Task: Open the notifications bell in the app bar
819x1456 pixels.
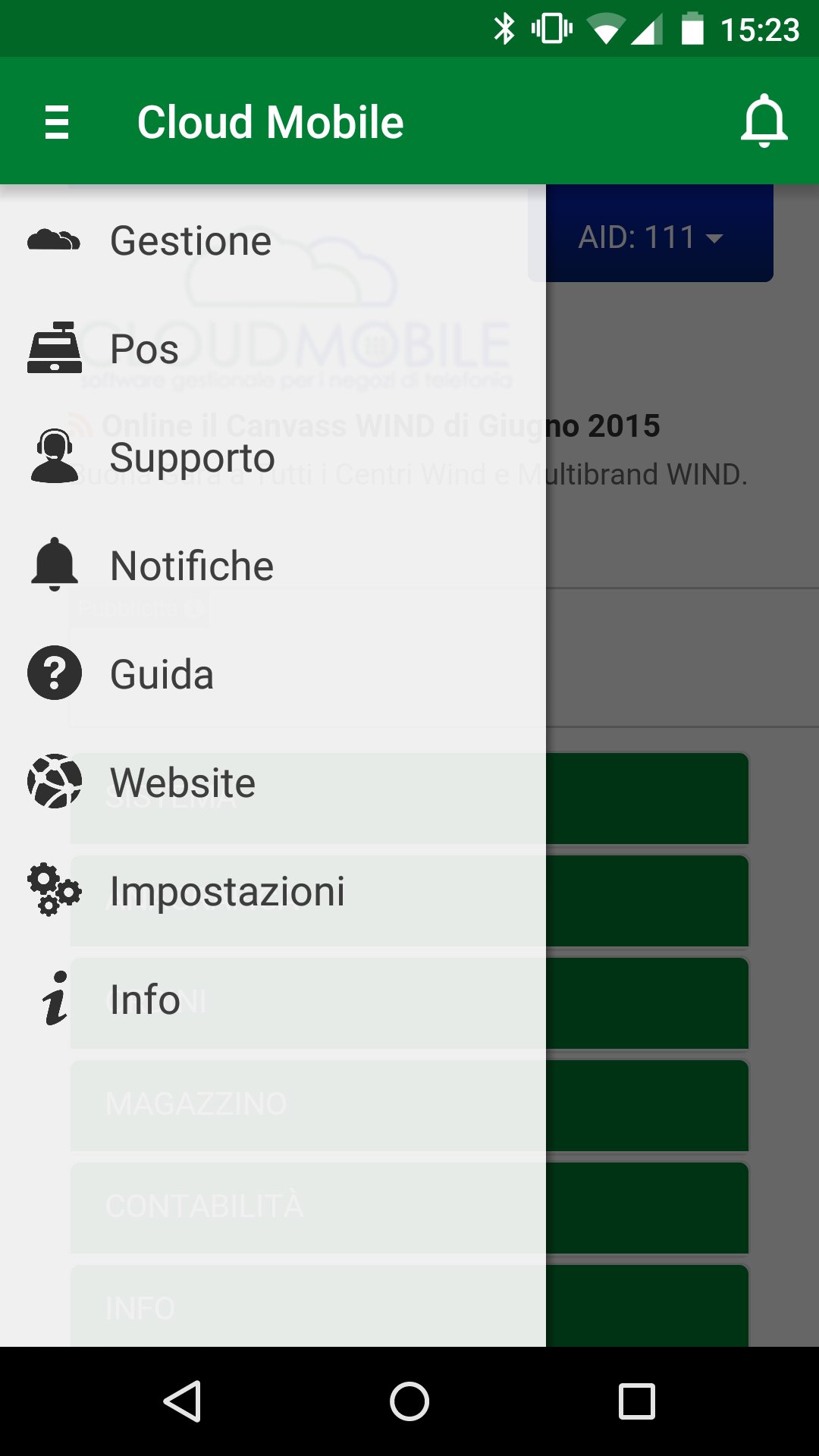Action: [764, 121]
